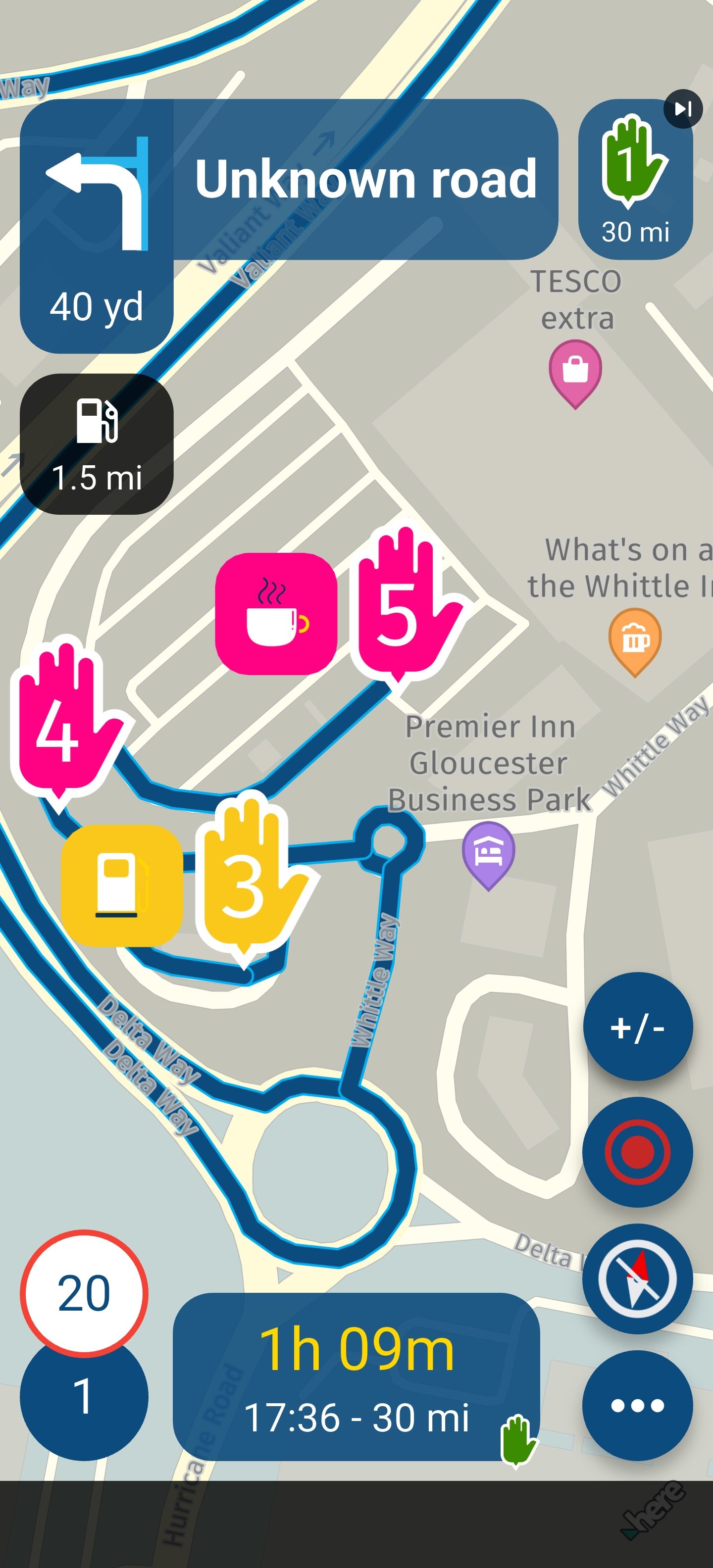The height and width of the screenshot is (1568, 713).
Task: Start recording with the red button
Action: (637, 1152)
